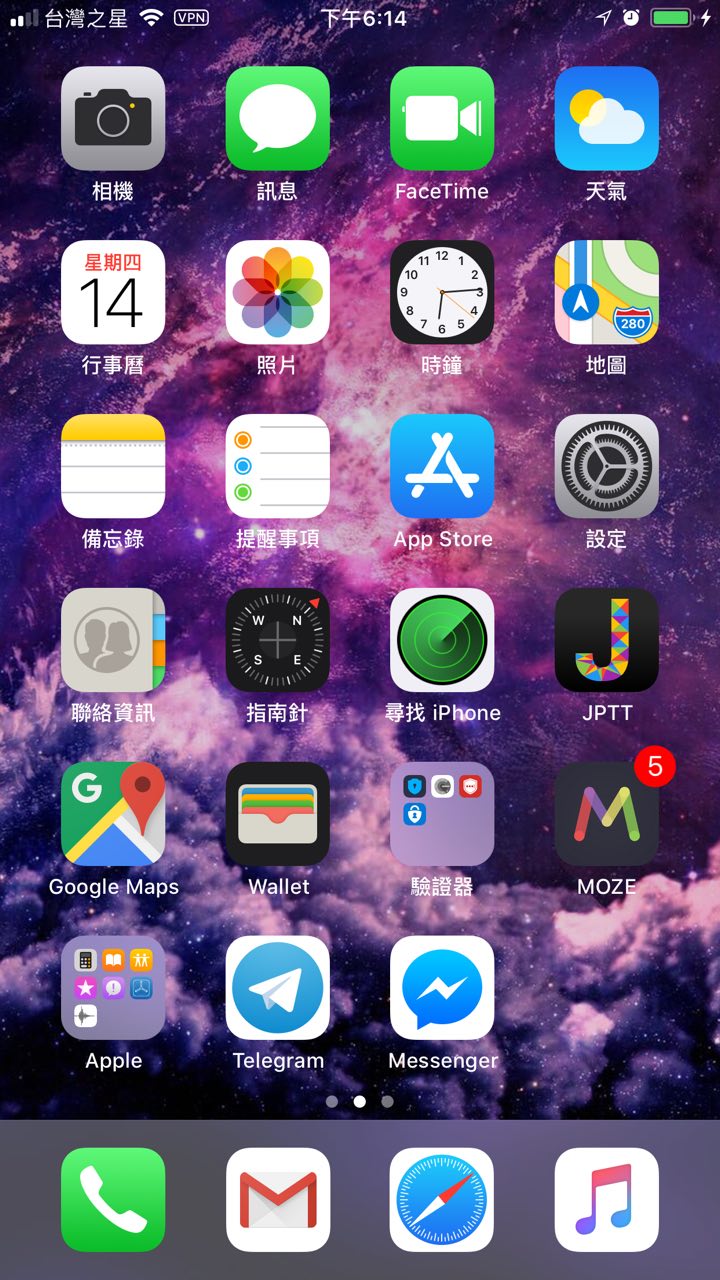Open the 時鐘 clock app
The height and width of the screenshot is (1280, 720).
point(442,292)
